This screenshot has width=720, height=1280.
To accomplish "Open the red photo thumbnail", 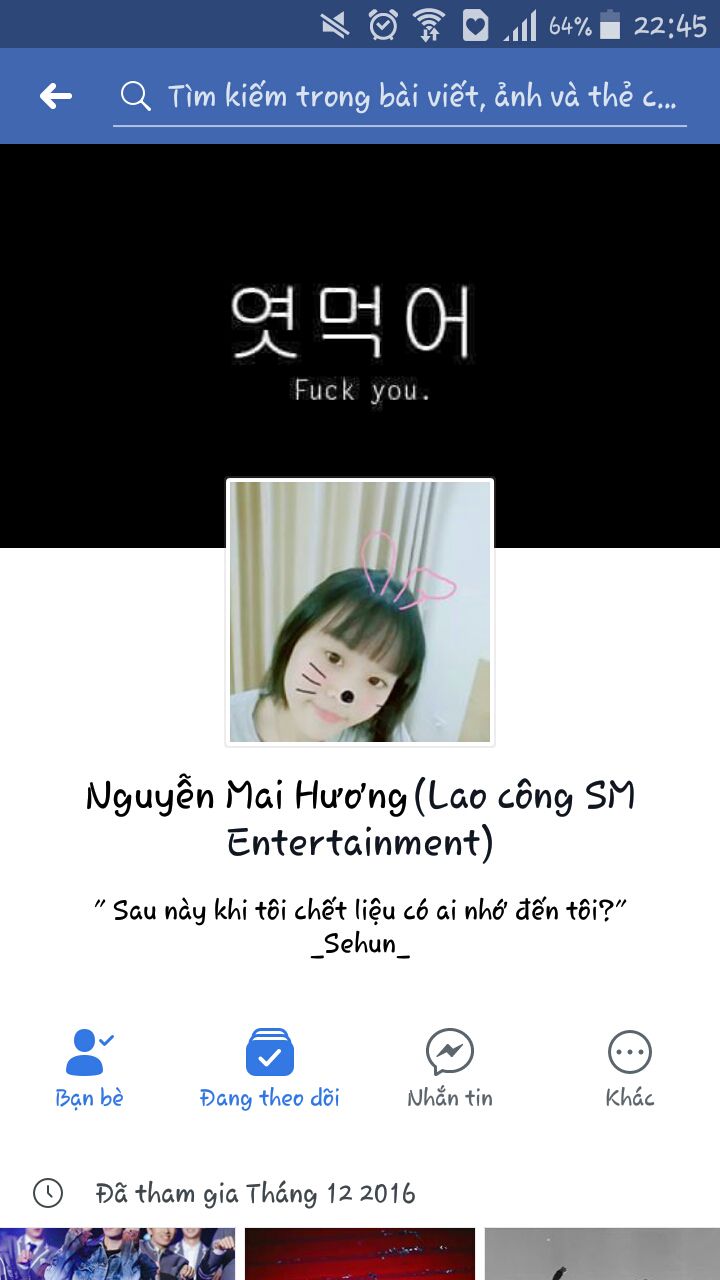I will click(360, 1254).
